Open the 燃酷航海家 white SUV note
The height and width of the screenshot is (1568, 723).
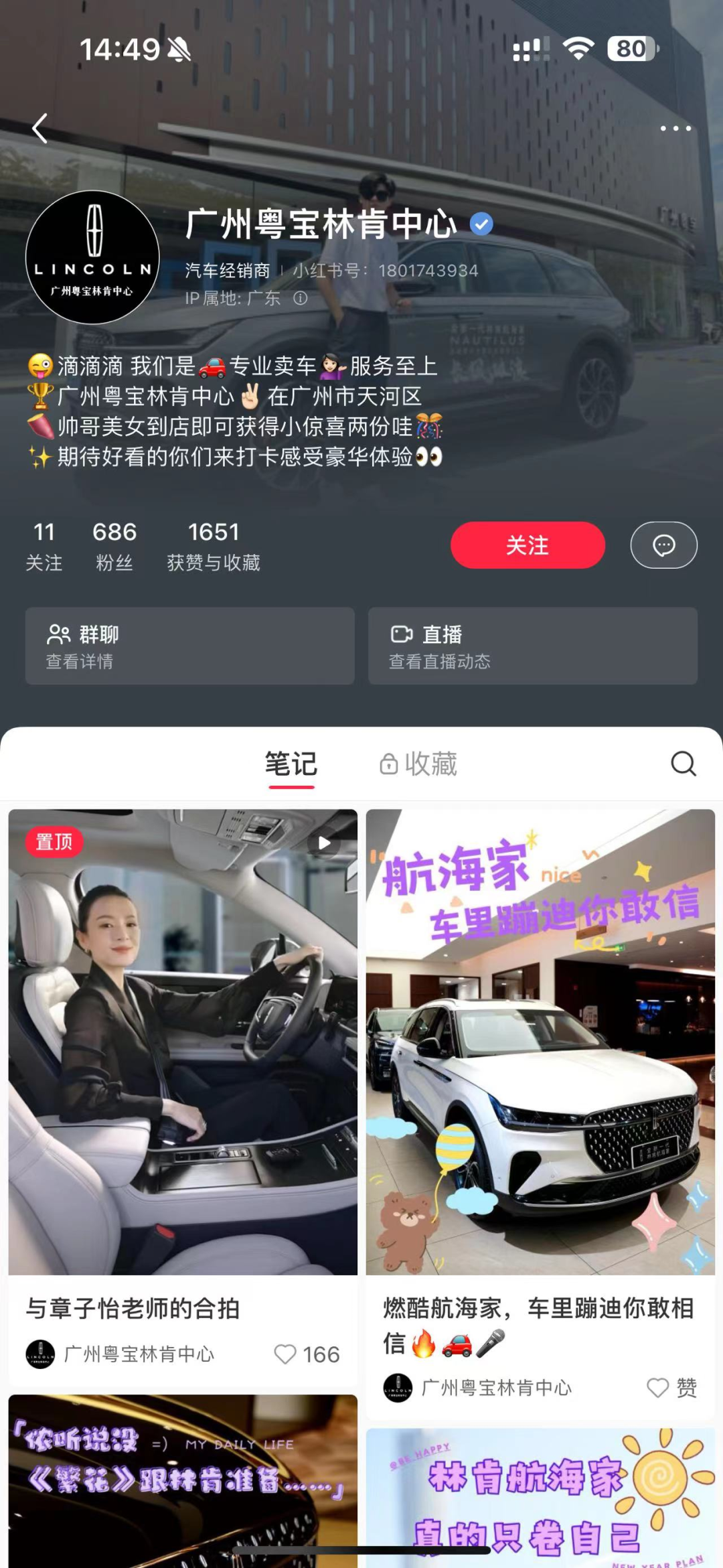(540, 1042)
